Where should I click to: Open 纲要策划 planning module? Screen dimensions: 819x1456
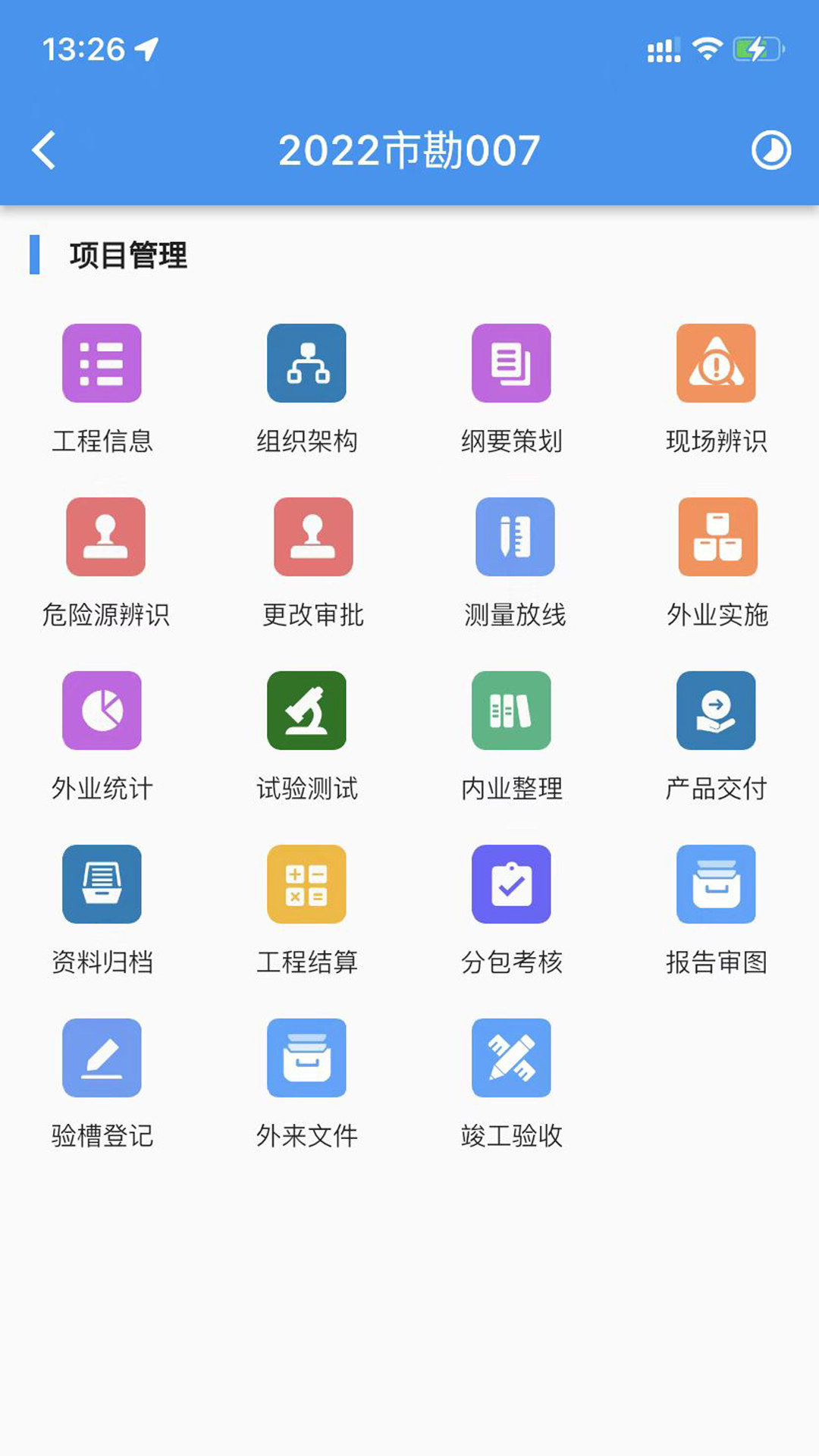pos(511,363)
